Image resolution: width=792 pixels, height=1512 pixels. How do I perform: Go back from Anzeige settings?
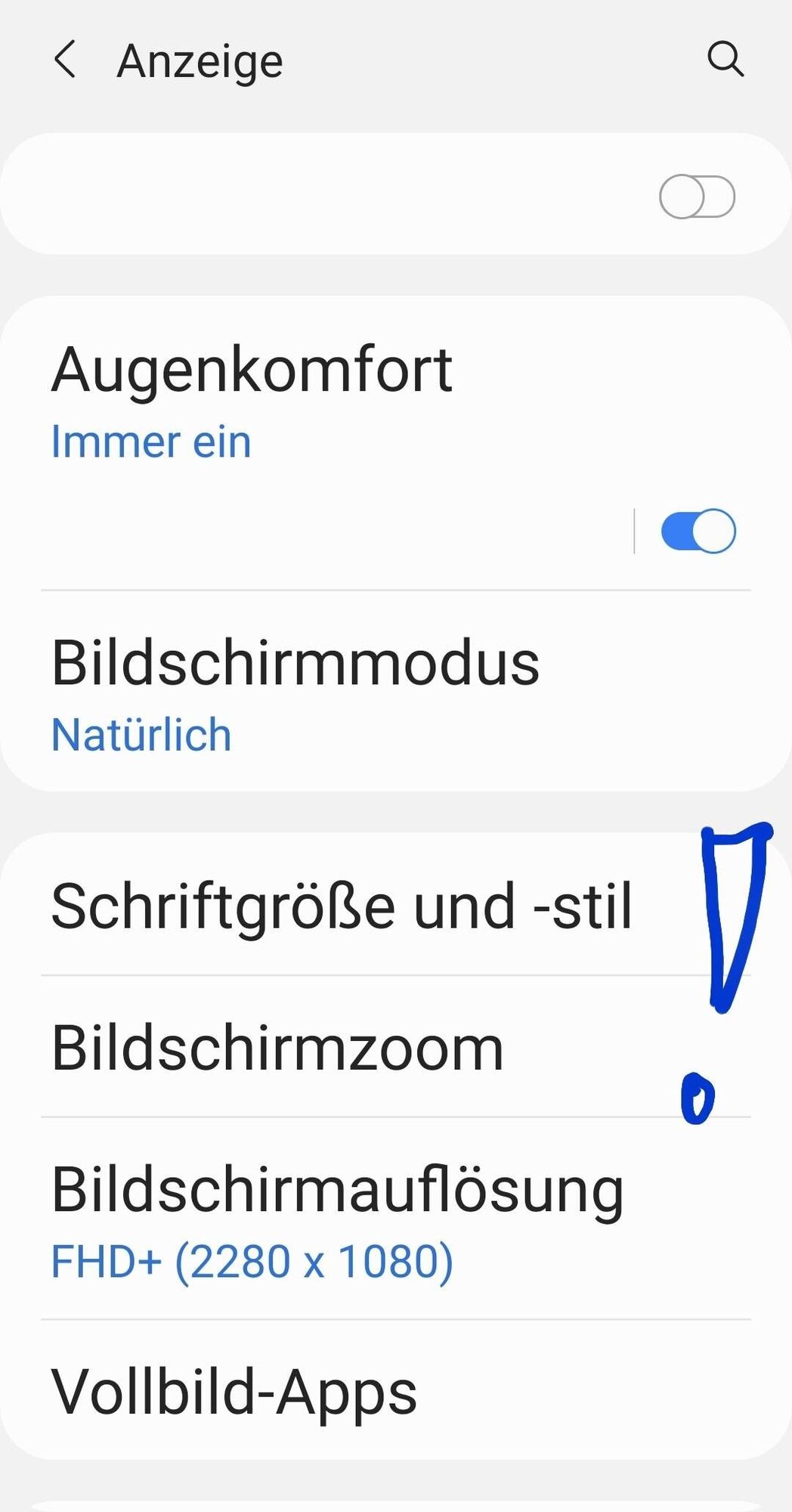point(66,60)
